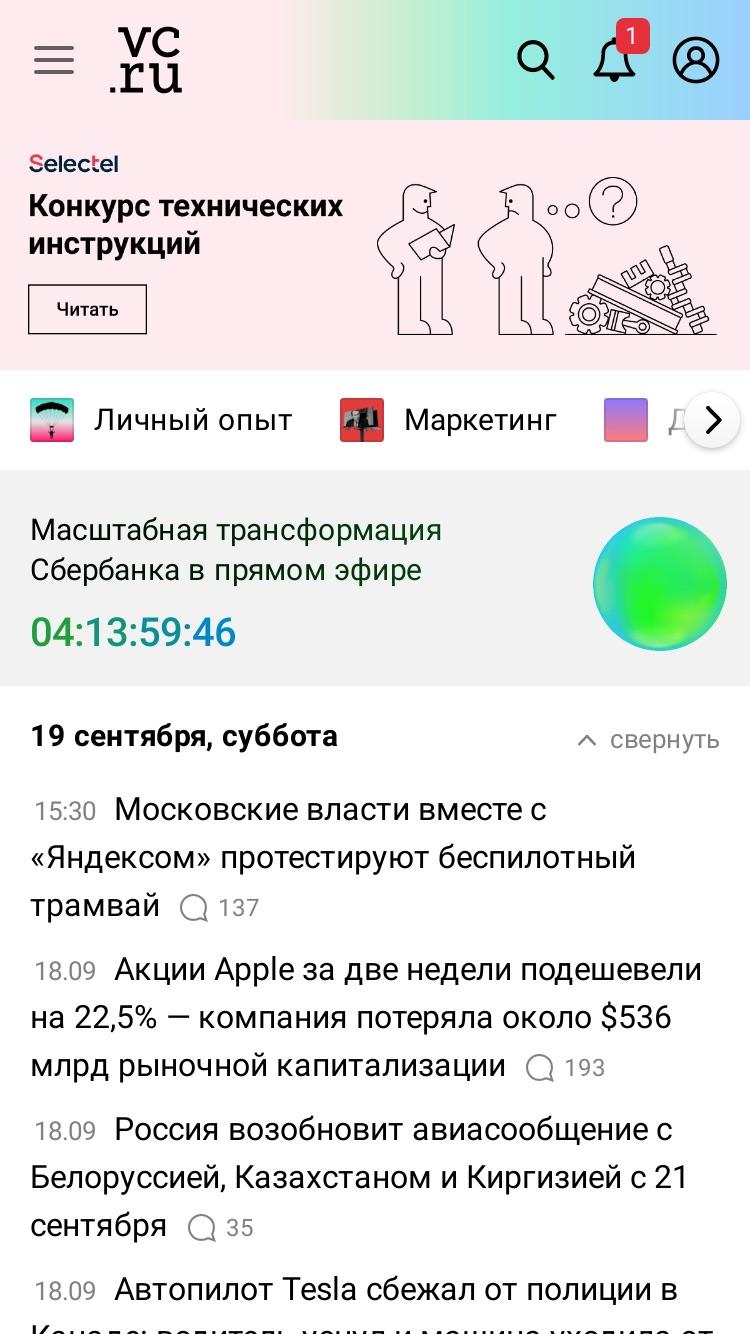Open the article about беспилотный трамвай
The width and height of the screenshot is (750, 1334).
coord(333,857)
